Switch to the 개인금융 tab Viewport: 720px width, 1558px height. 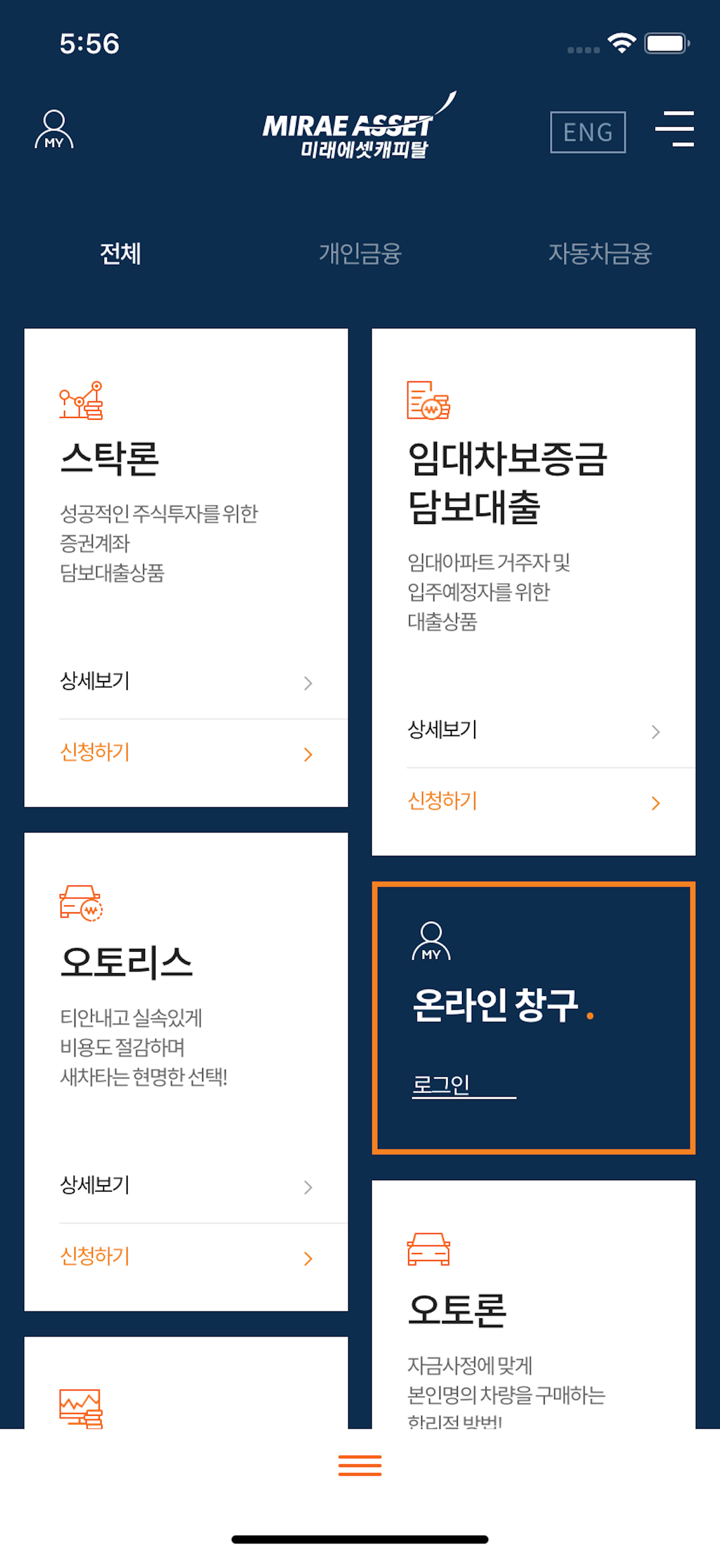[x=360, y=254]
